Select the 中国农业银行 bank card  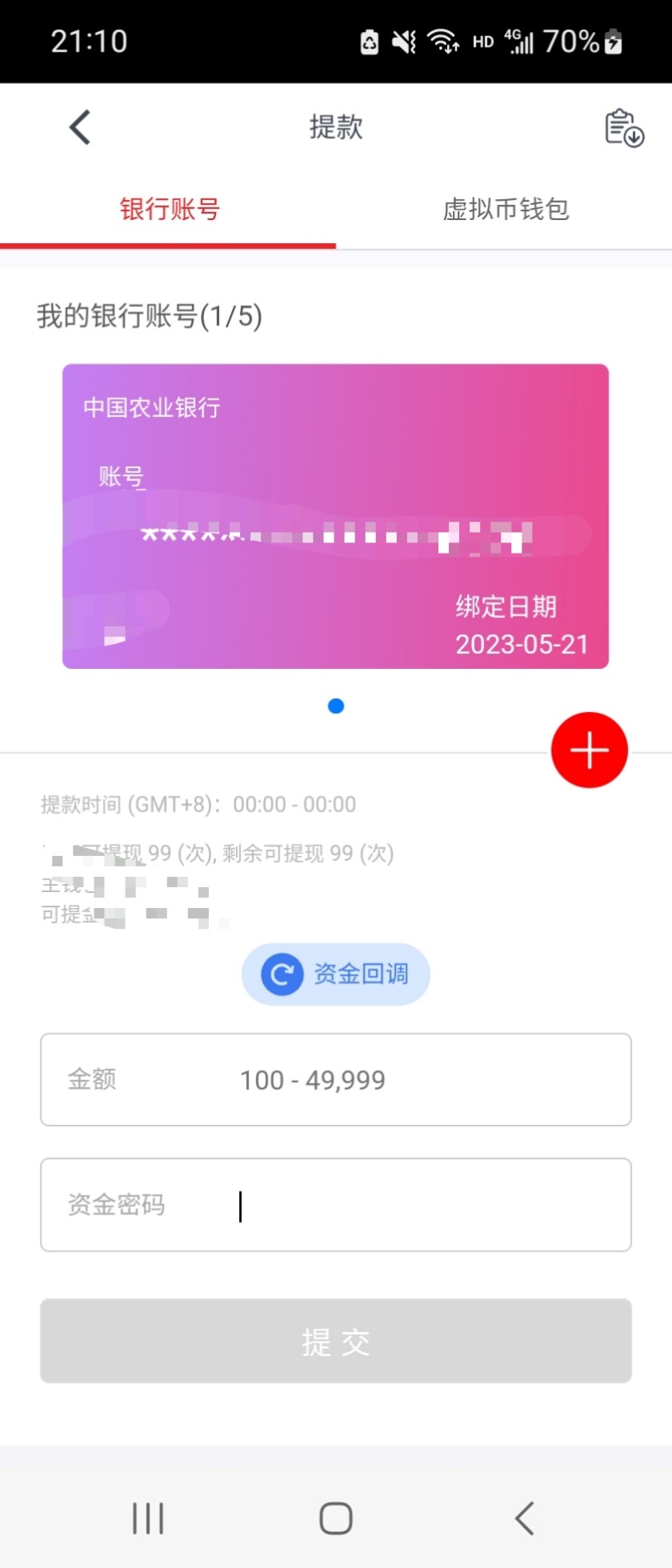click(335, 516)
